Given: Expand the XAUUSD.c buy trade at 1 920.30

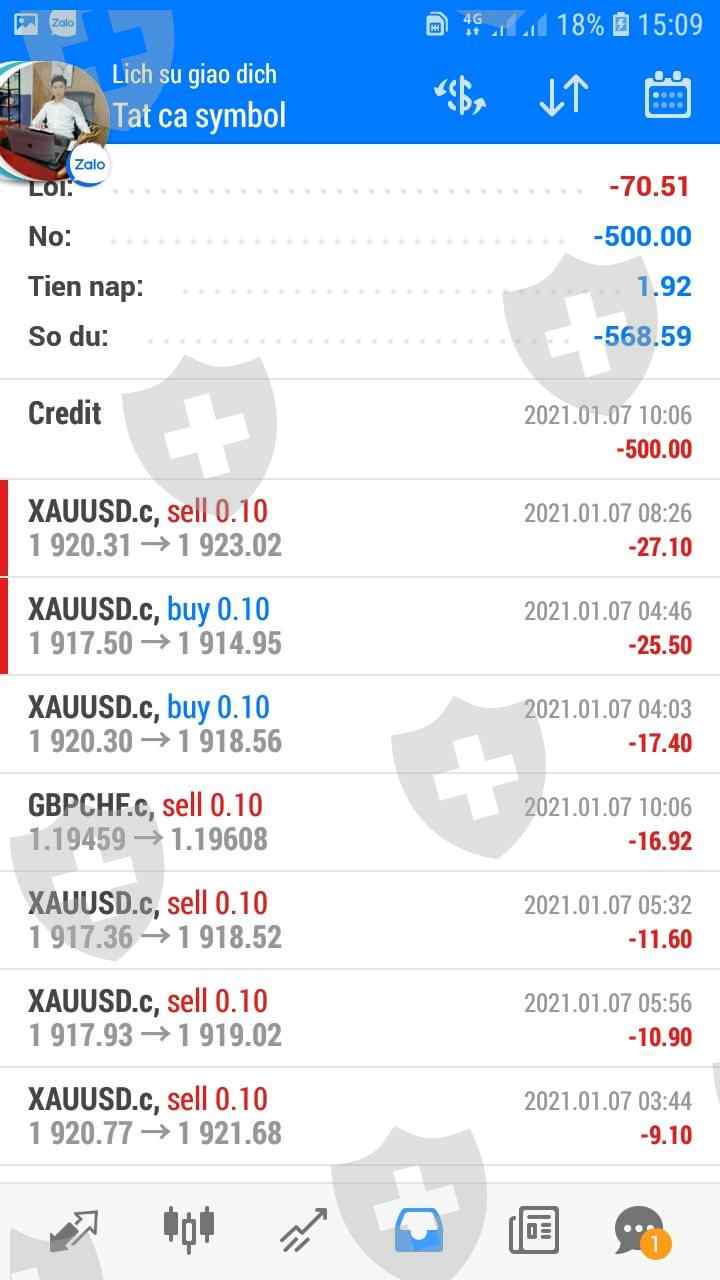Looking at the screenshot, I should tap(360, 724).
